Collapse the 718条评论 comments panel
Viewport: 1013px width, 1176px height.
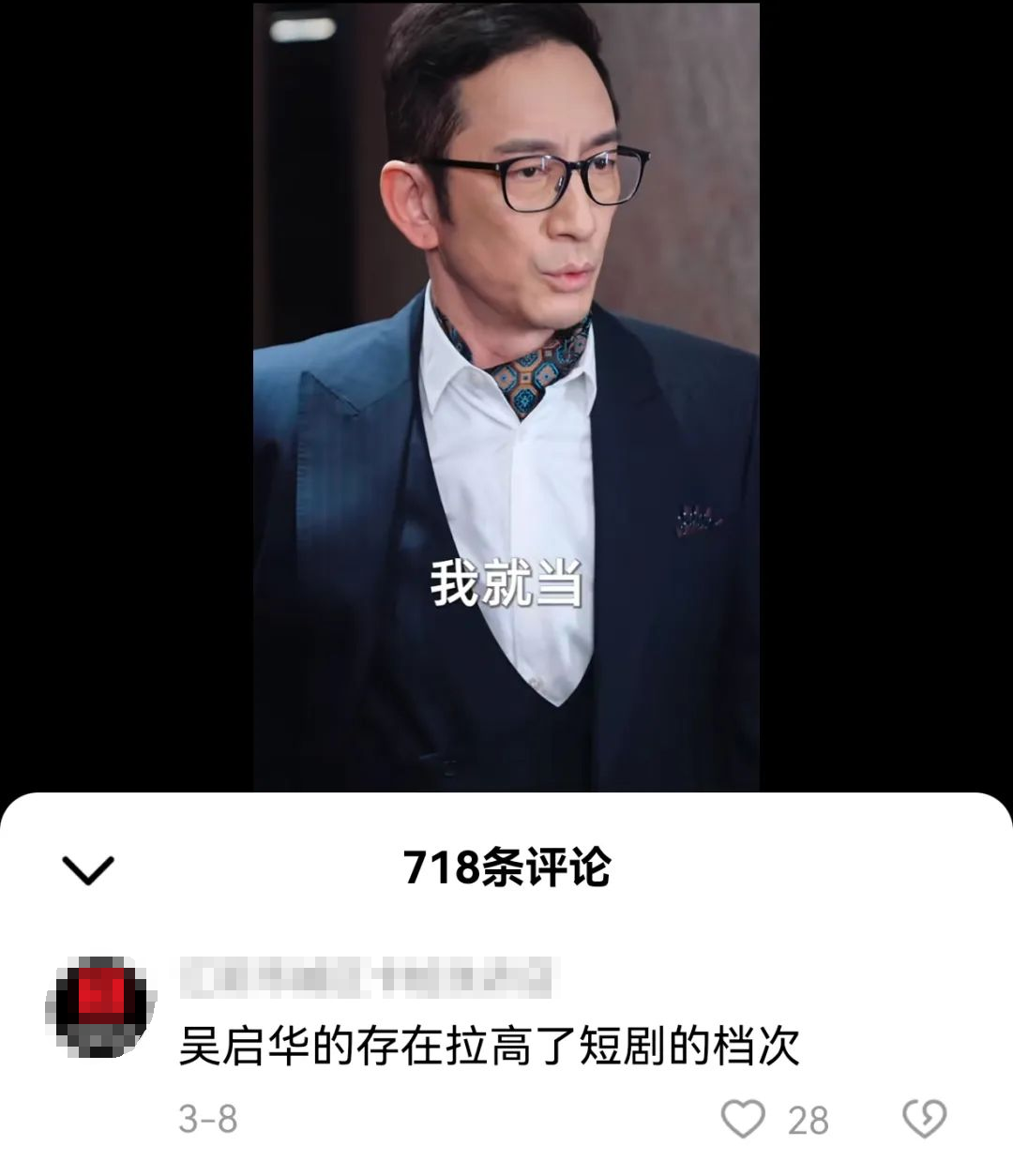pyautogui.click(x=87, y=870)
